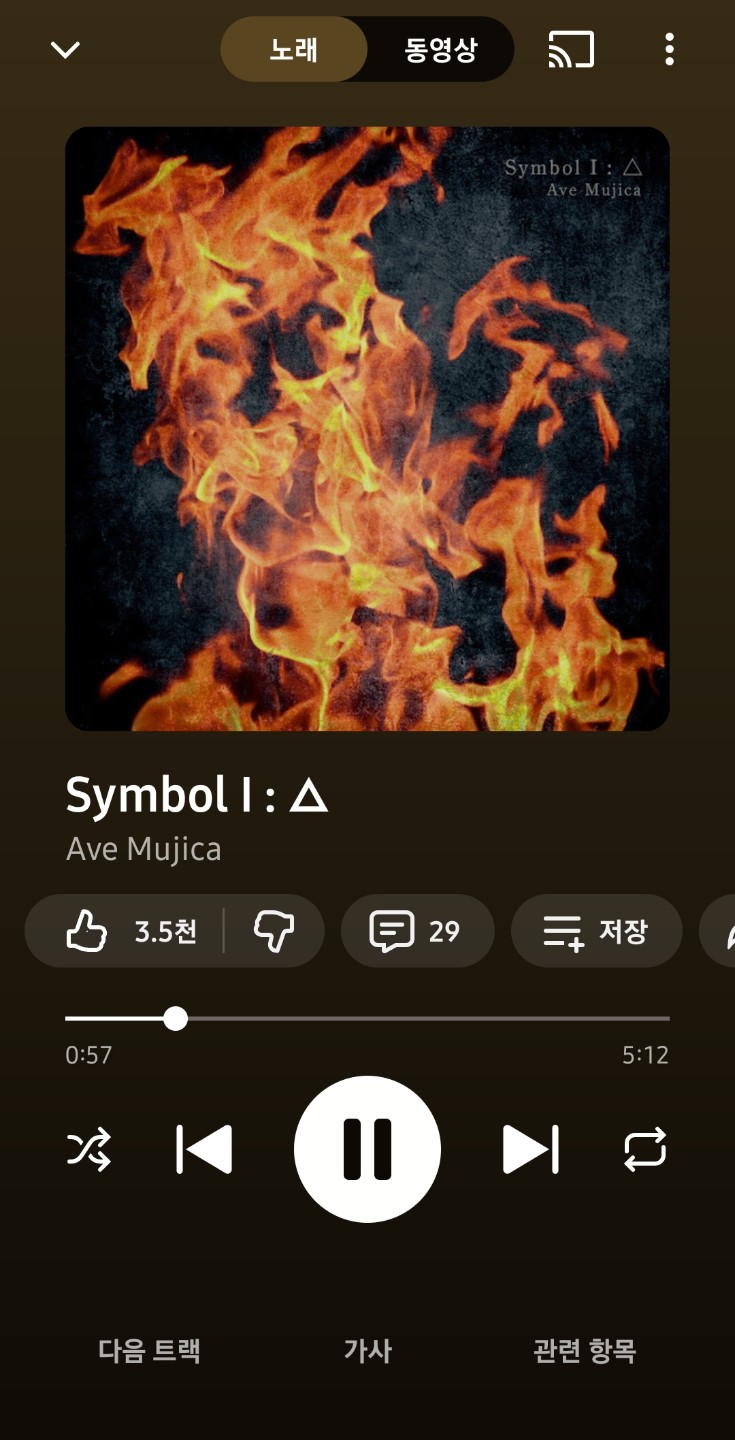
Task: Select the 노래 song mode
Action: pyautogui.click(x=294, y=49)
